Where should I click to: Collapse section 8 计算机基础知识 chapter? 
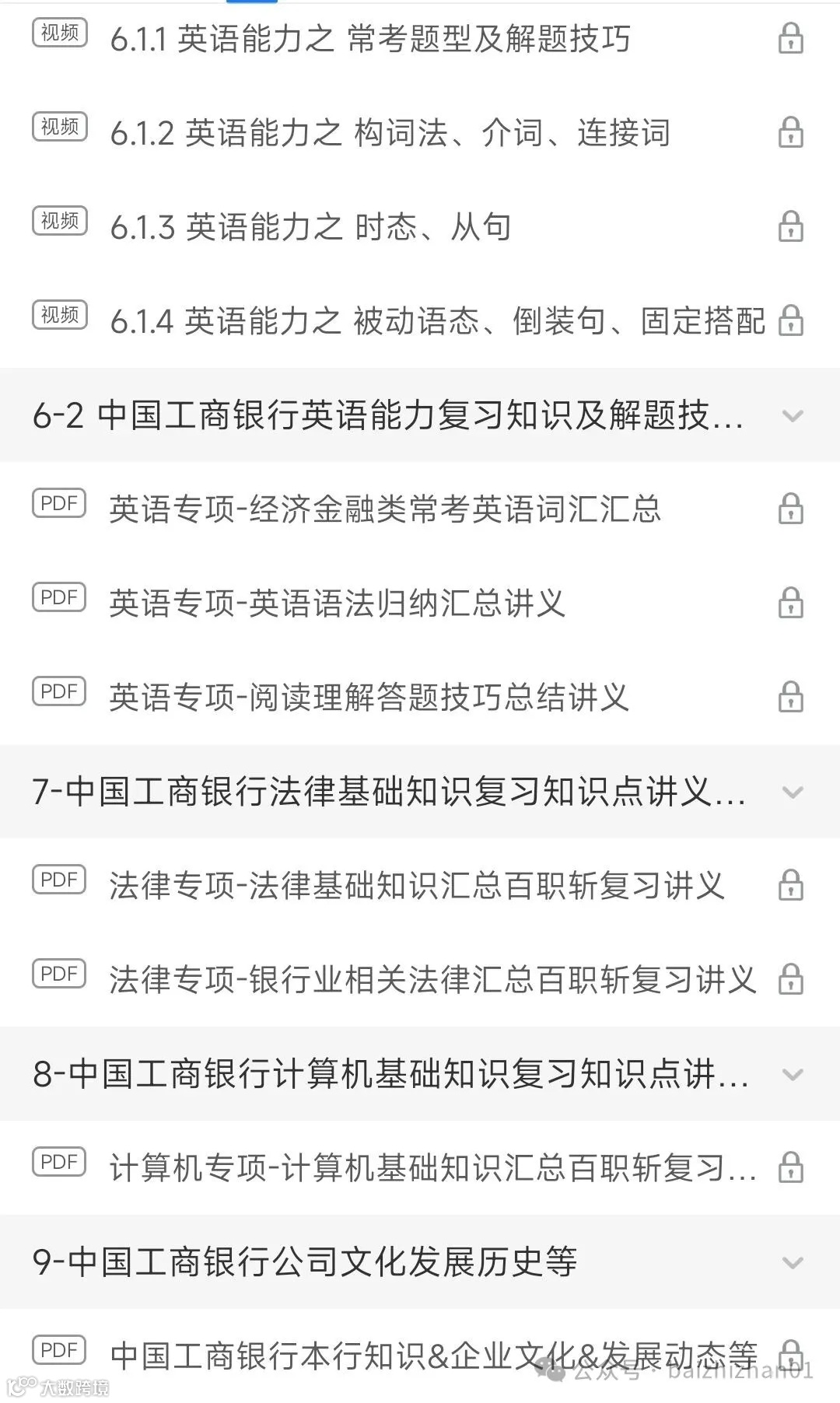(793, 1073)
